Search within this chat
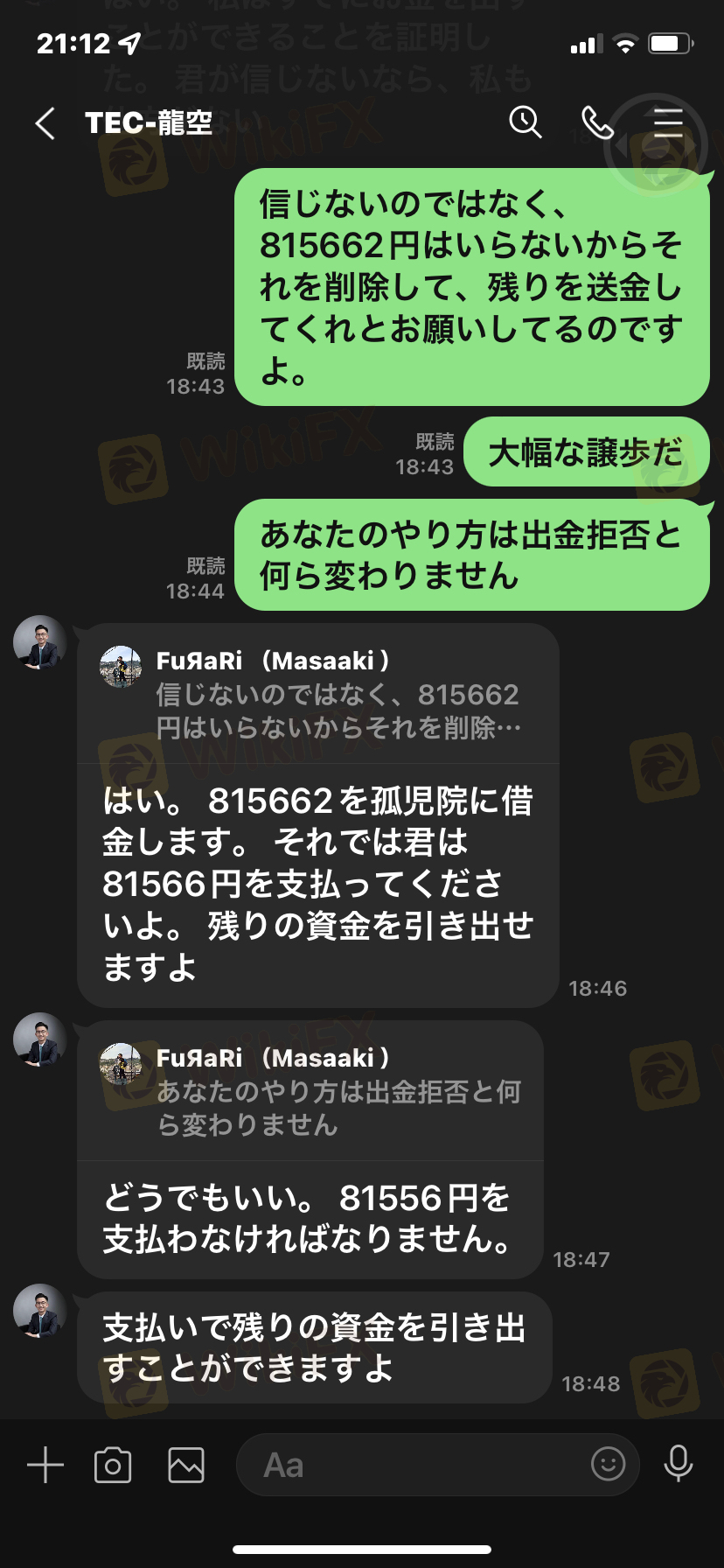This screenshot has height=1568, width=724. [x=526, y=122]
